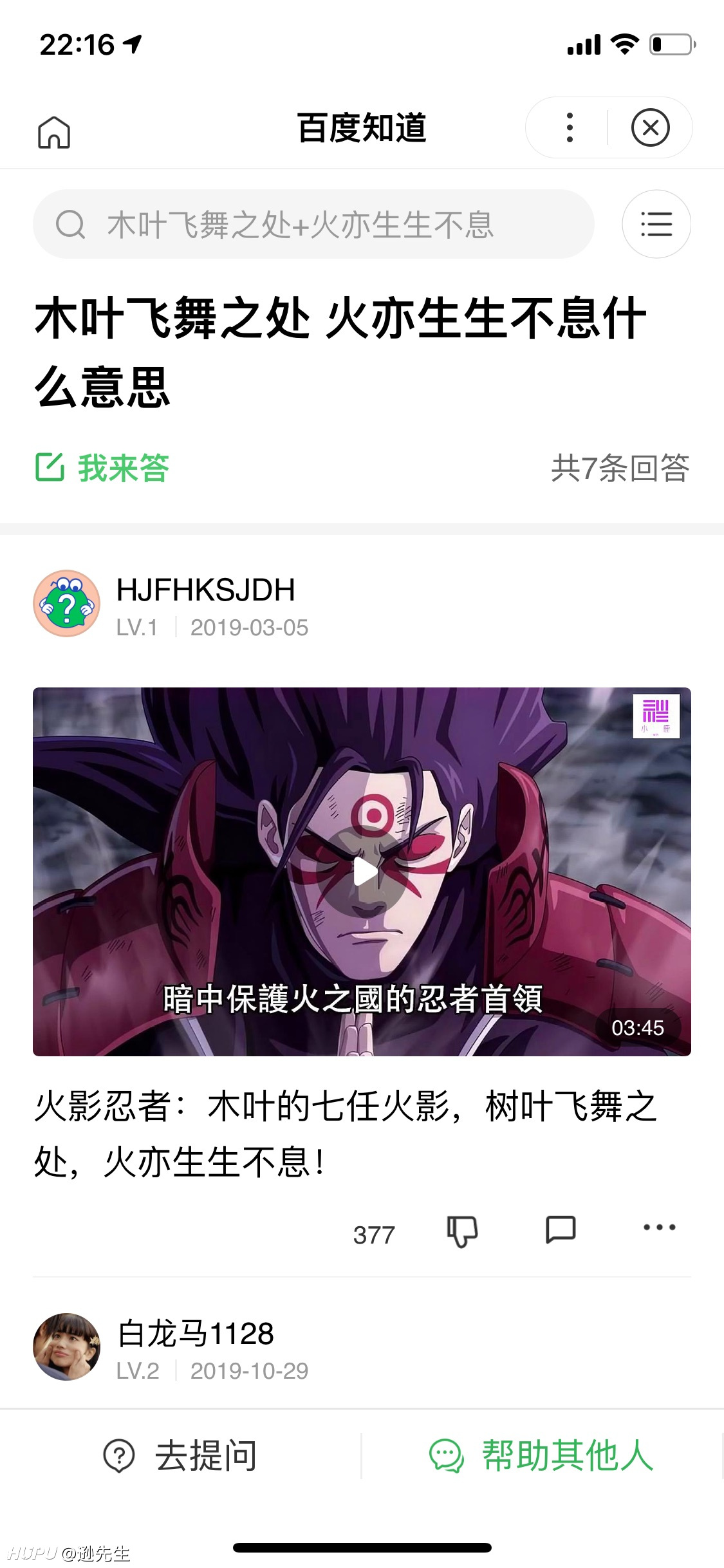The image size is (724, 1568).
Task: Tap 去提问 to ask a question
Action: 180,1455
